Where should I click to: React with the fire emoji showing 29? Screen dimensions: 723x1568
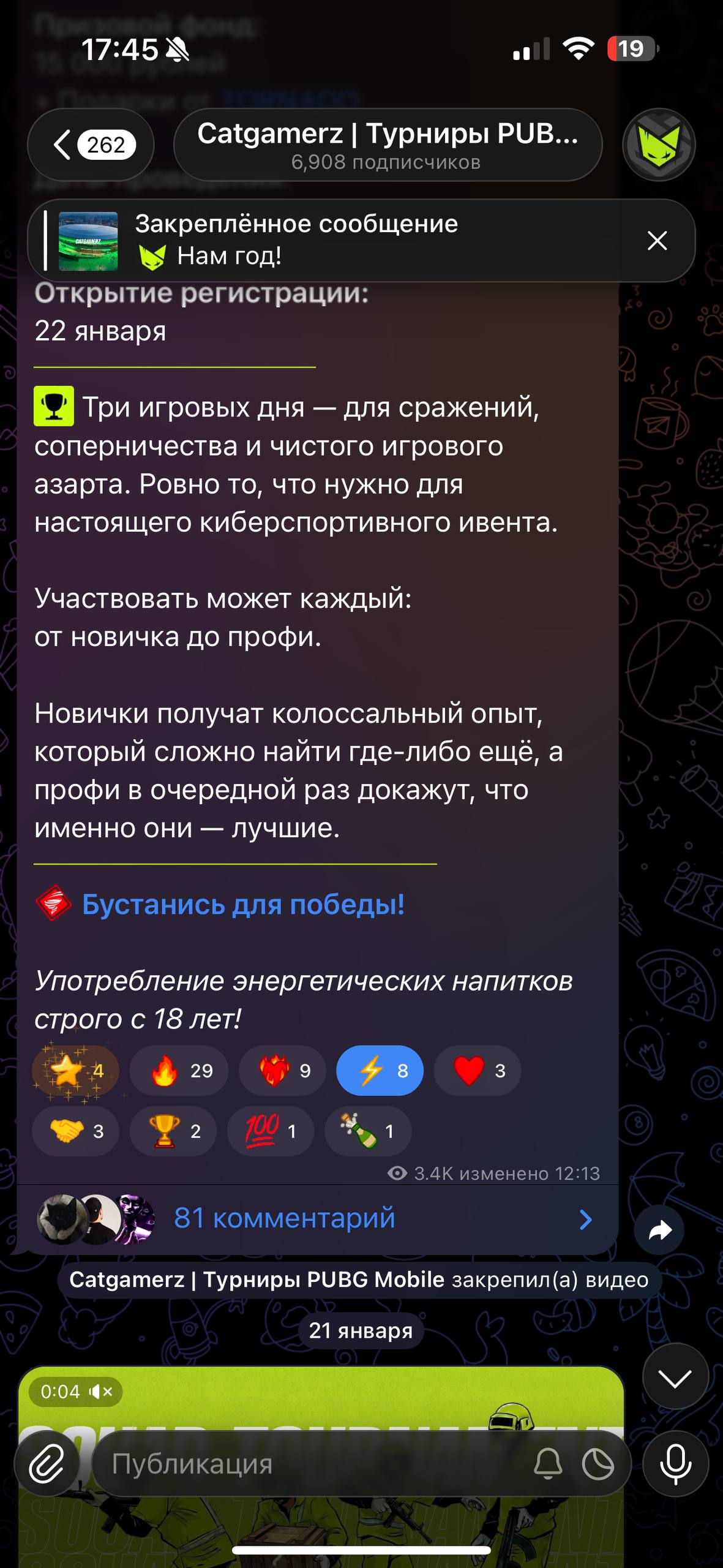pos(179,1071)
